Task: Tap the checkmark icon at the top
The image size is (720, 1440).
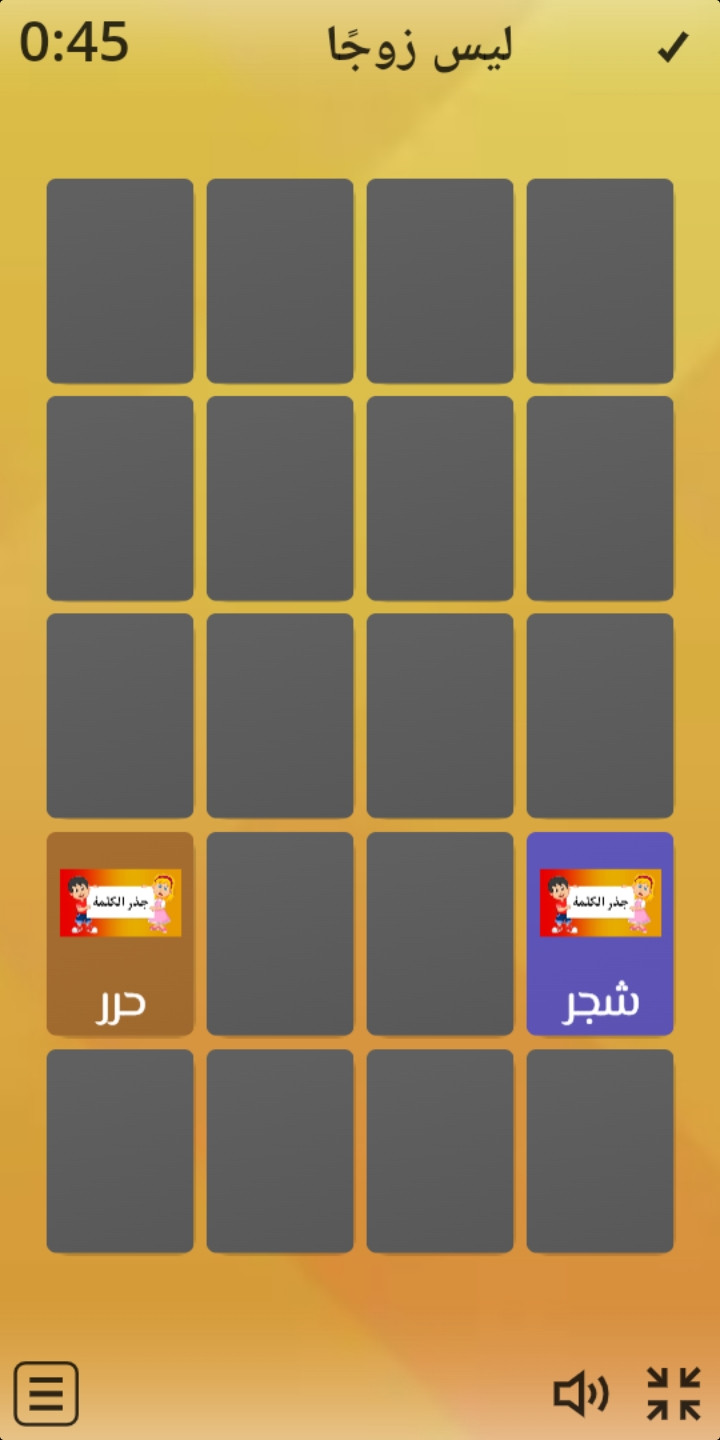Action: 673,47
